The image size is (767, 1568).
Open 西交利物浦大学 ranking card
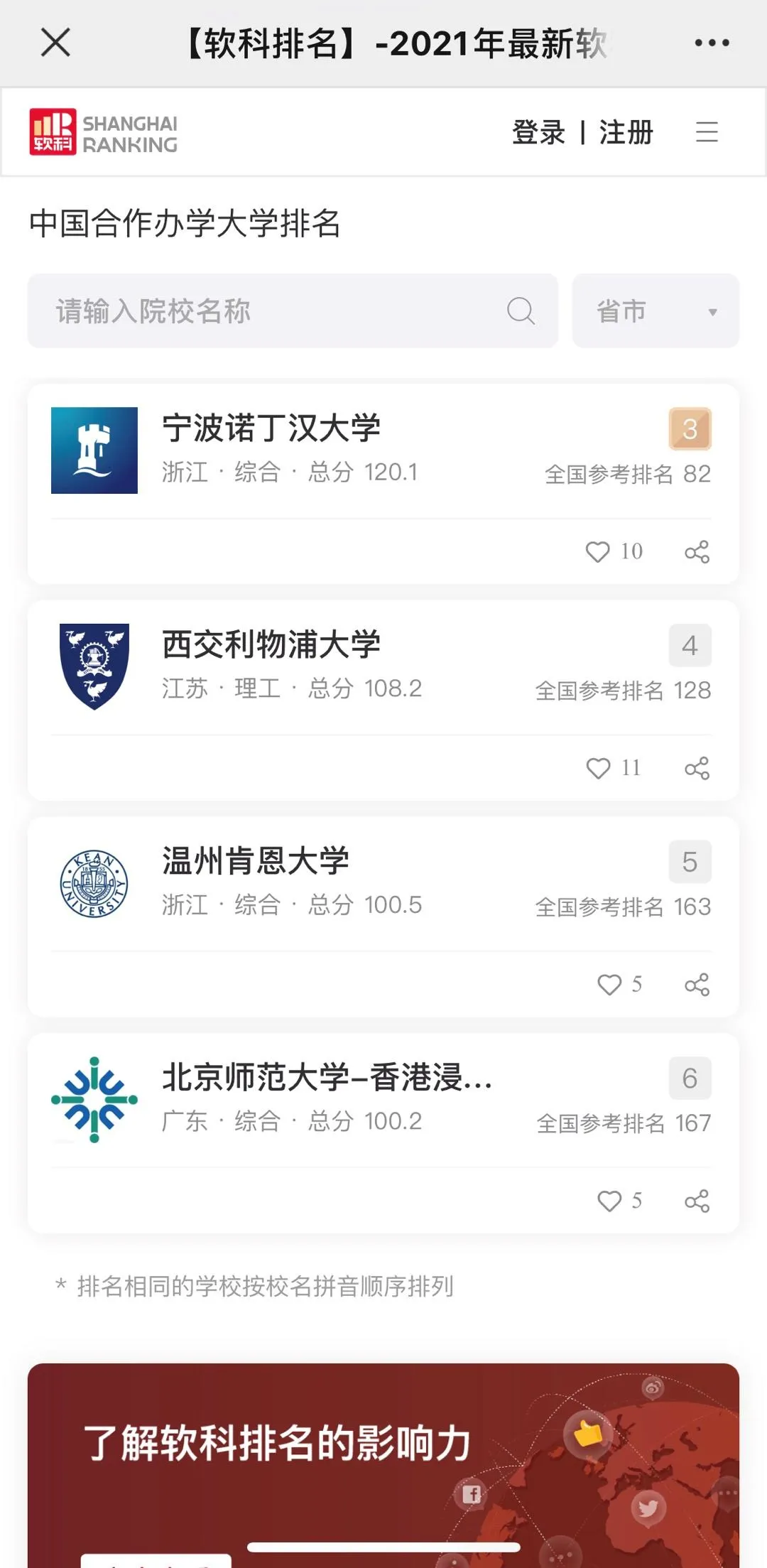[x=271, y=645]
